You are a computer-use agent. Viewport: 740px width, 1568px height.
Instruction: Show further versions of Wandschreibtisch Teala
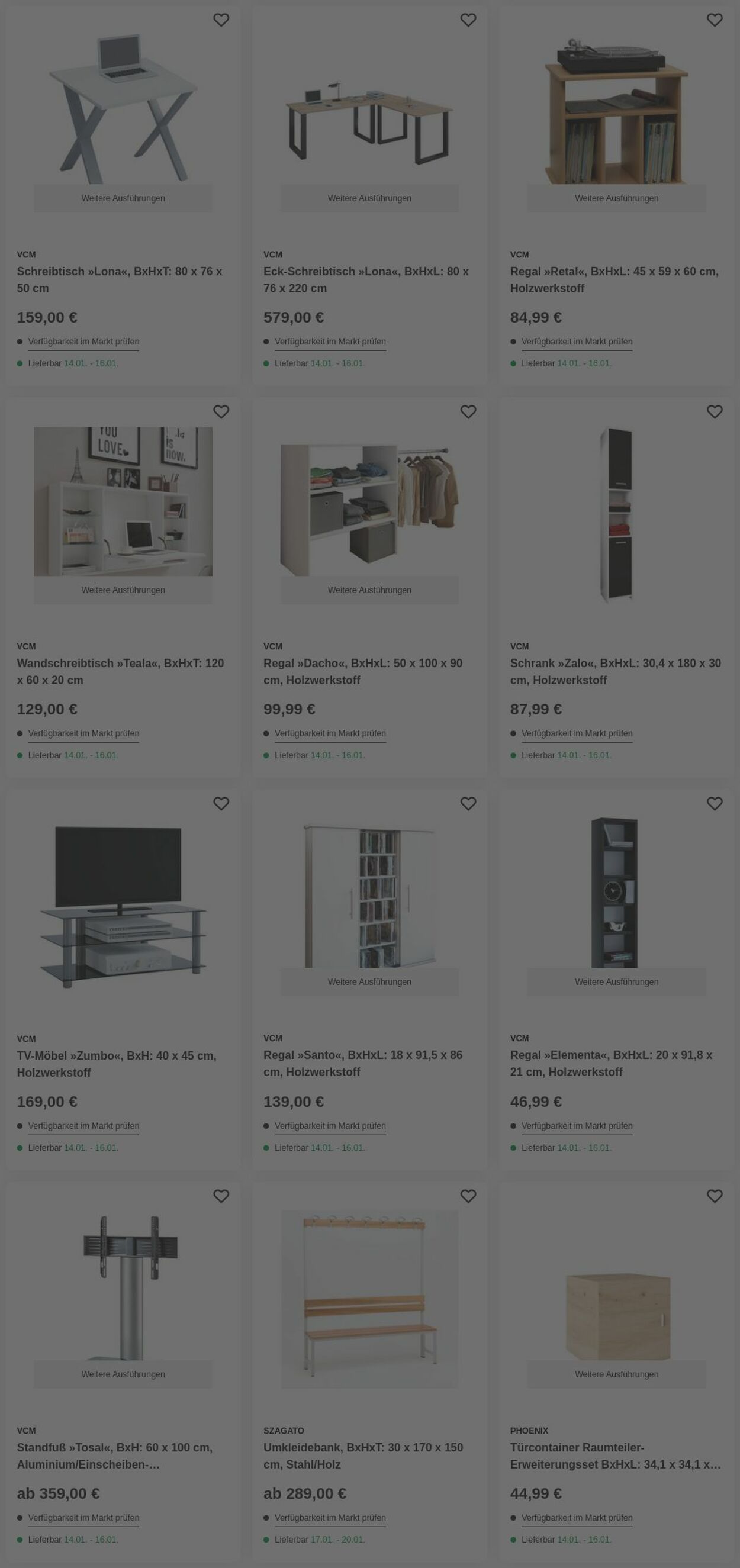123,590
